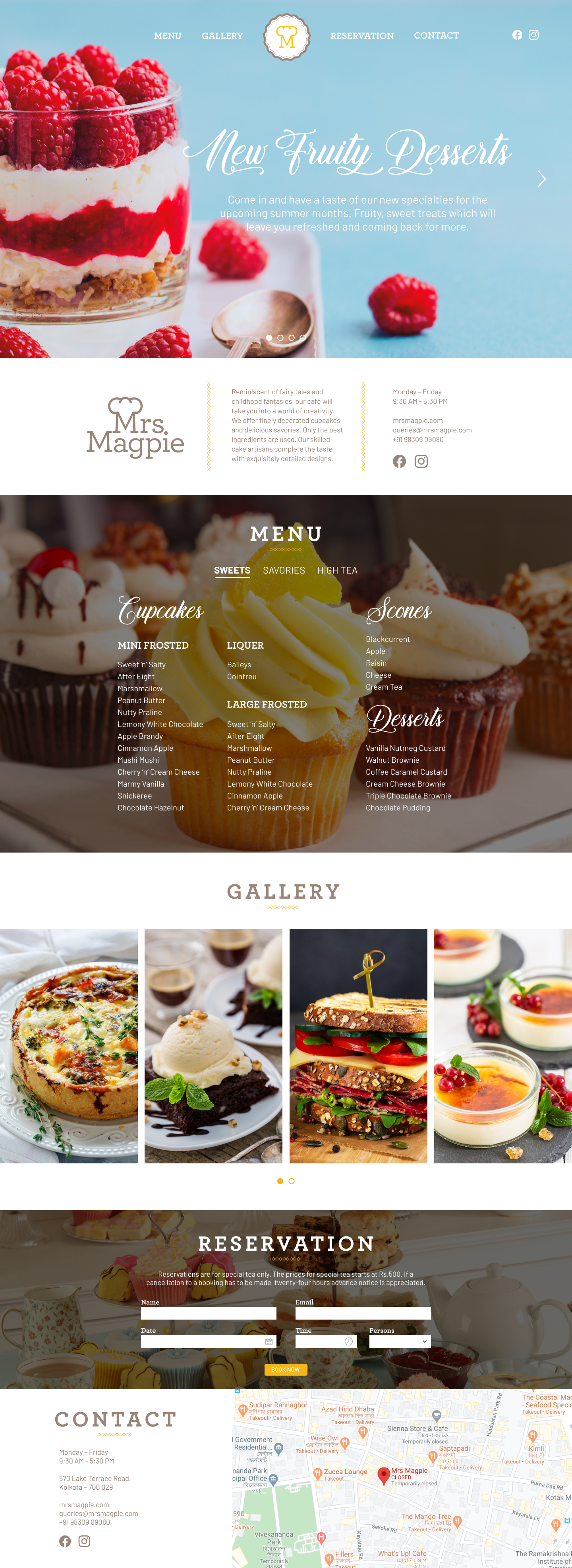Screen dimensions: 572x1568
Task: Open the Menu link in the header
Action: click(167, 36)
